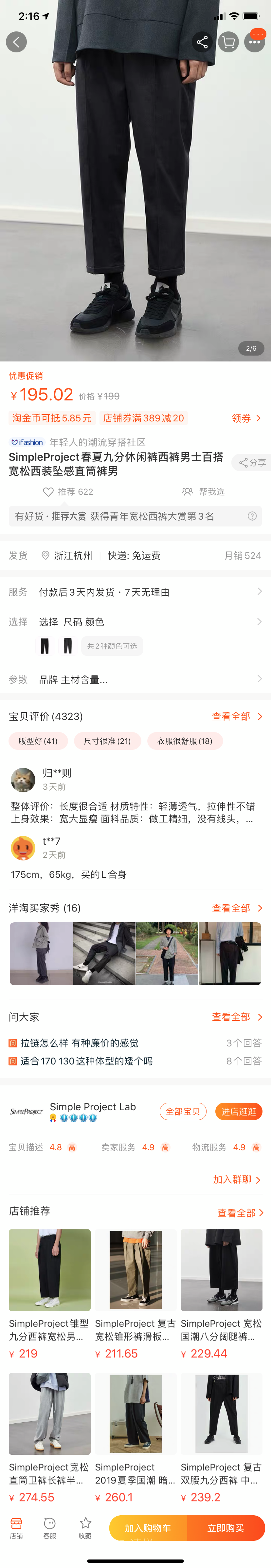271x1568 pixels.
Task: View all 宝贝评价 reviews
Action: pyautogui.click(x=236, y=716)
